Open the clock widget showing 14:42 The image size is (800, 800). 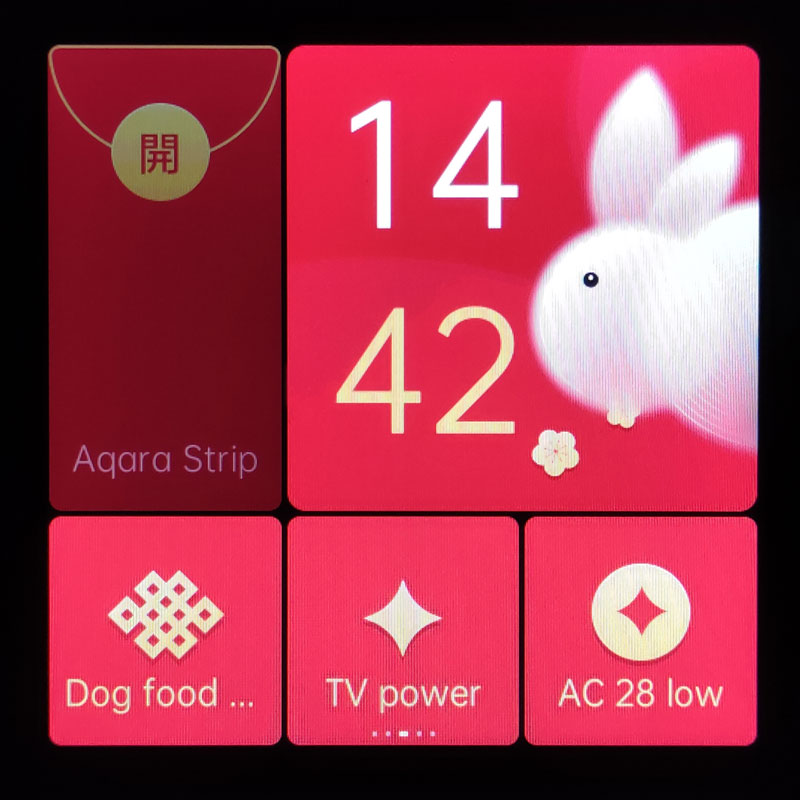[522, 278]
